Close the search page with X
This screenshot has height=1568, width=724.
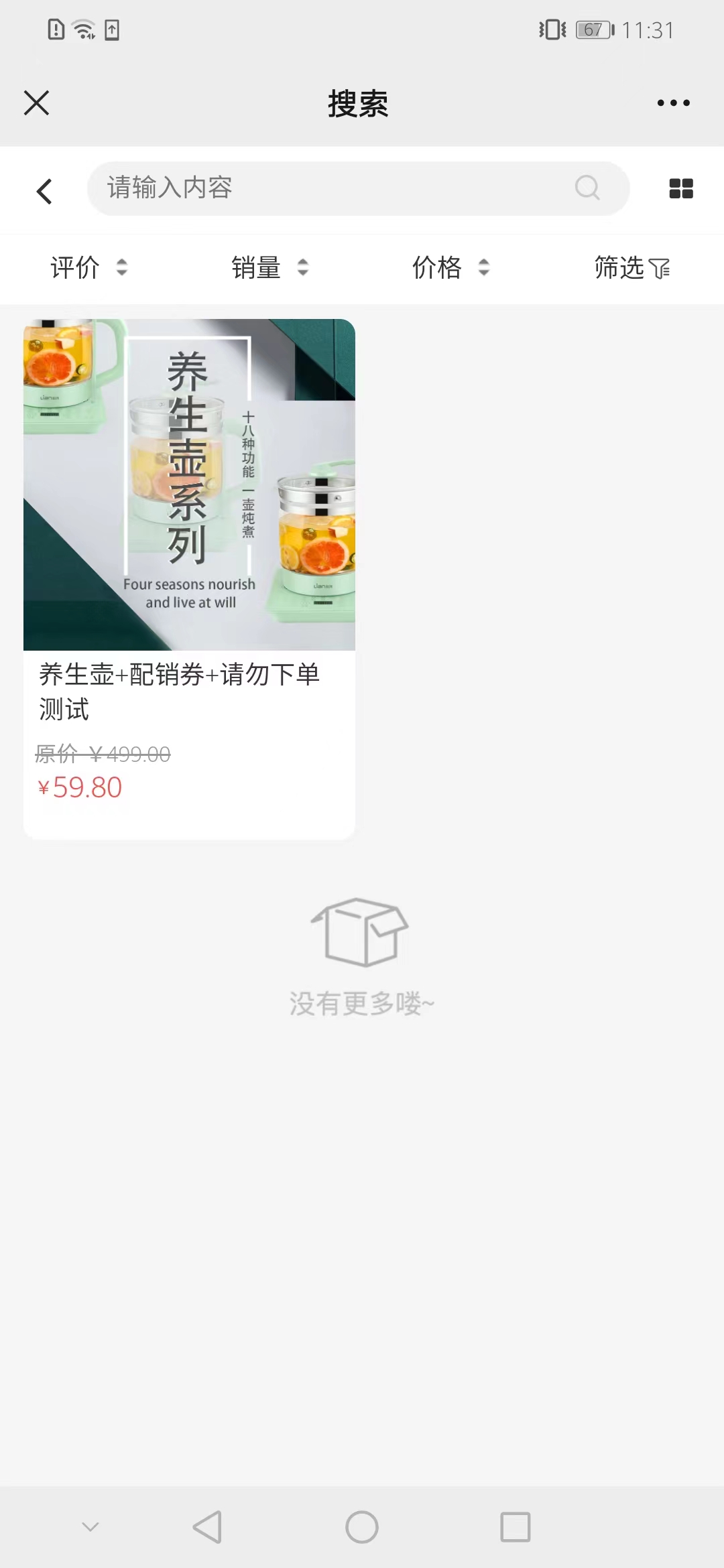point(37,103)
